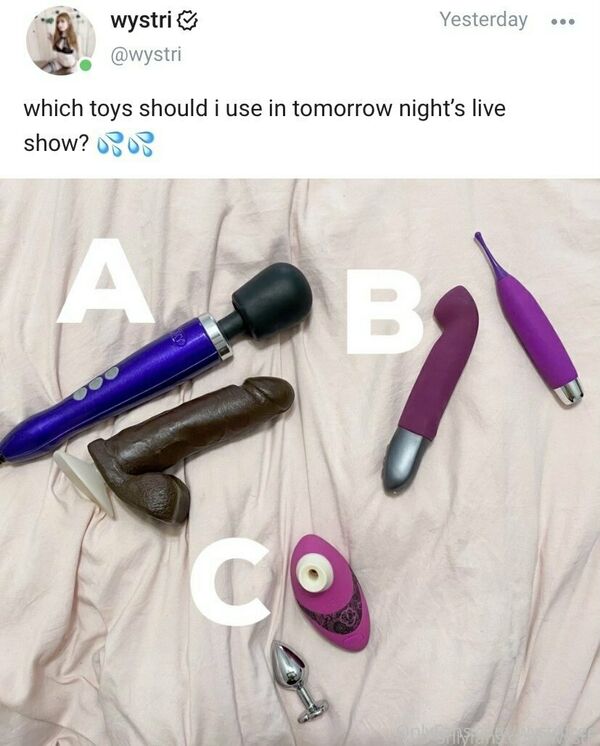Open the post's three-dot options menu
Image resolution: width=600 pixels, height=746 pixels.
(563, 22)
